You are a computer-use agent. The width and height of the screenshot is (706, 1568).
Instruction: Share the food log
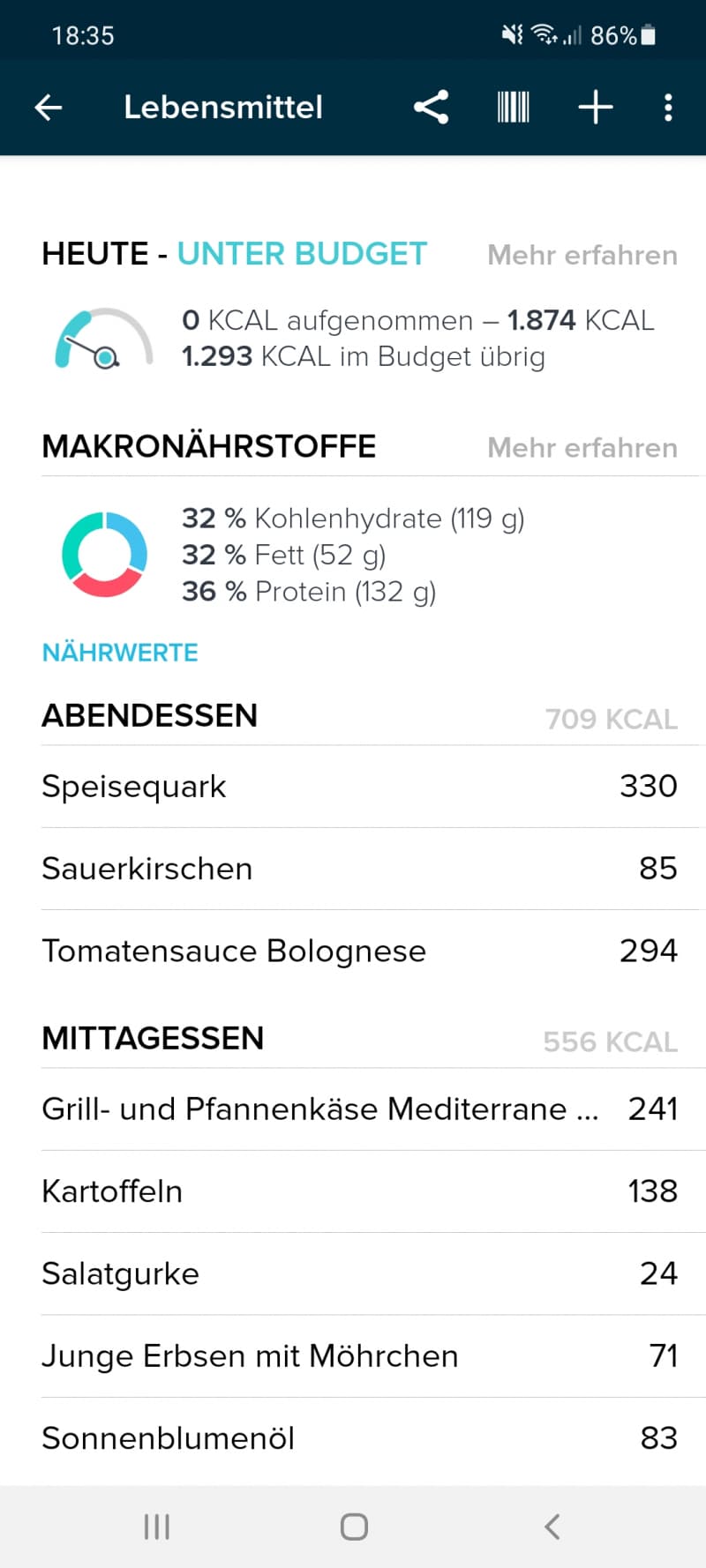tap(432, 108)
